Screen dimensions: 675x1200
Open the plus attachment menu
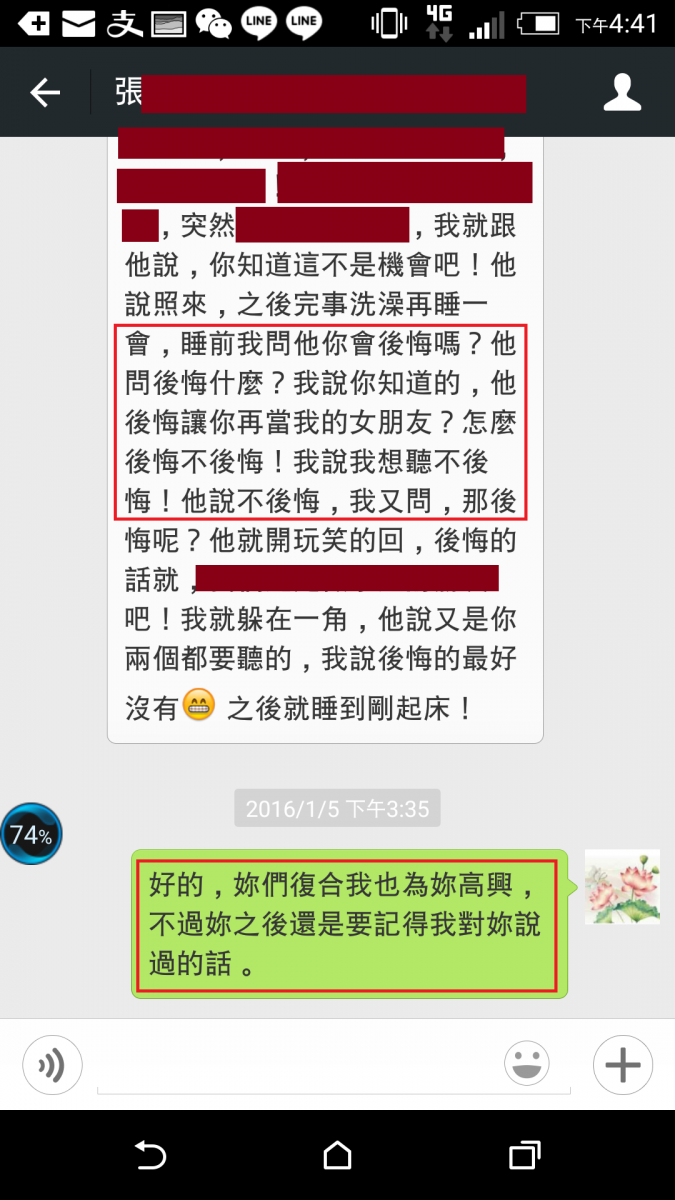(622, 1063)
